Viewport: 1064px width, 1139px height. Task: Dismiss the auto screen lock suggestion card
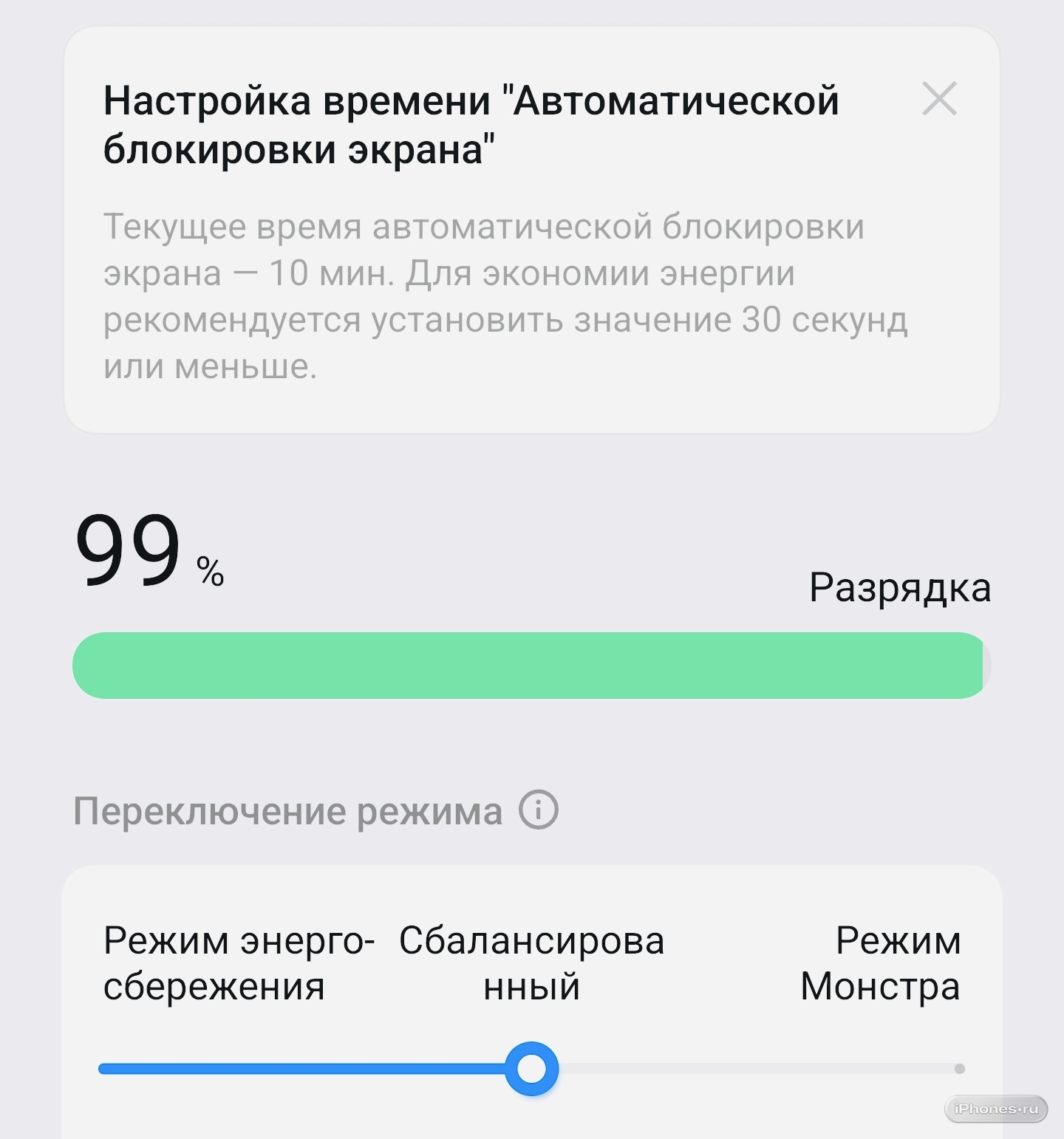pyautogui.click(x=939, y=99)
